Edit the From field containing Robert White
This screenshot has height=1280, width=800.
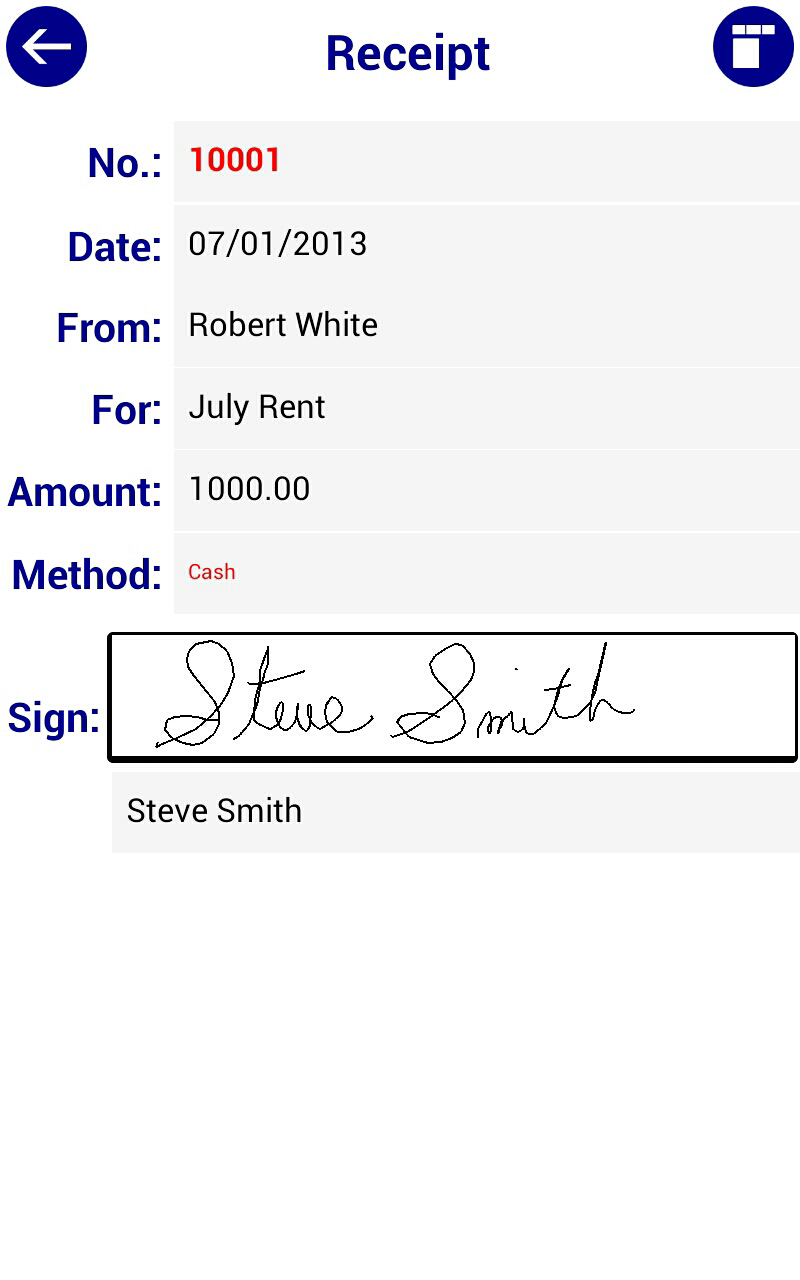coord(400,324)
